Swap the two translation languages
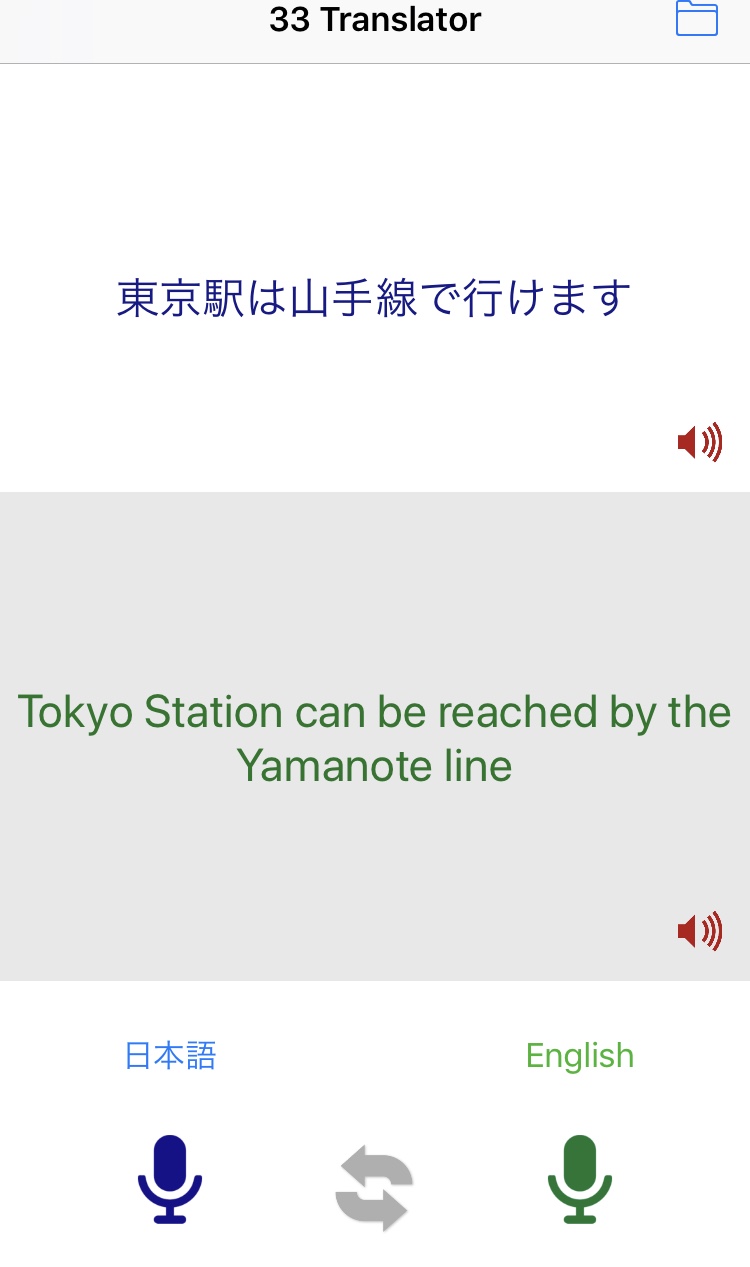This screenshot has width=750, height=1267. pyautogui.click(x=374, y=1188)
